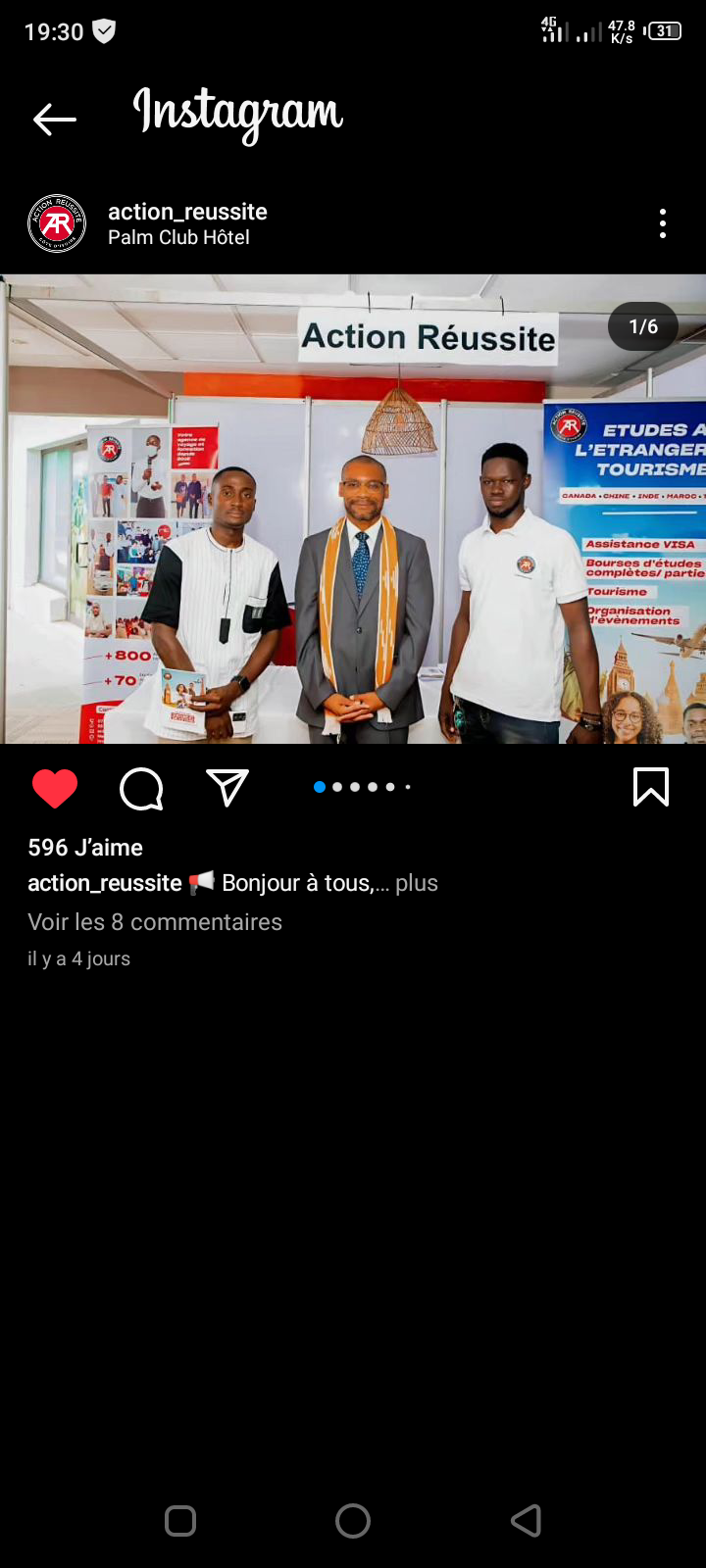Open the post's three-dot options menu
706x1568 pixels.
(x=663, y=223)
